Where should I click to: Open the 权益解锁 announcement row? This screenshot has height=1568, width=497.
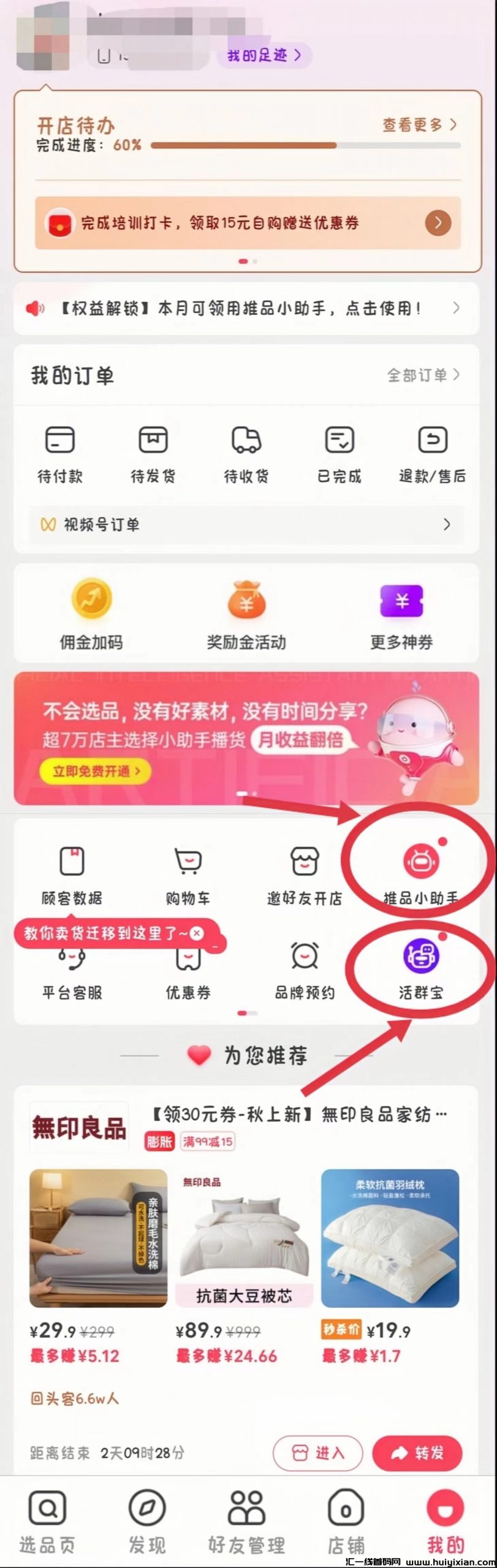pyautogui.click(x=246, y=308)
